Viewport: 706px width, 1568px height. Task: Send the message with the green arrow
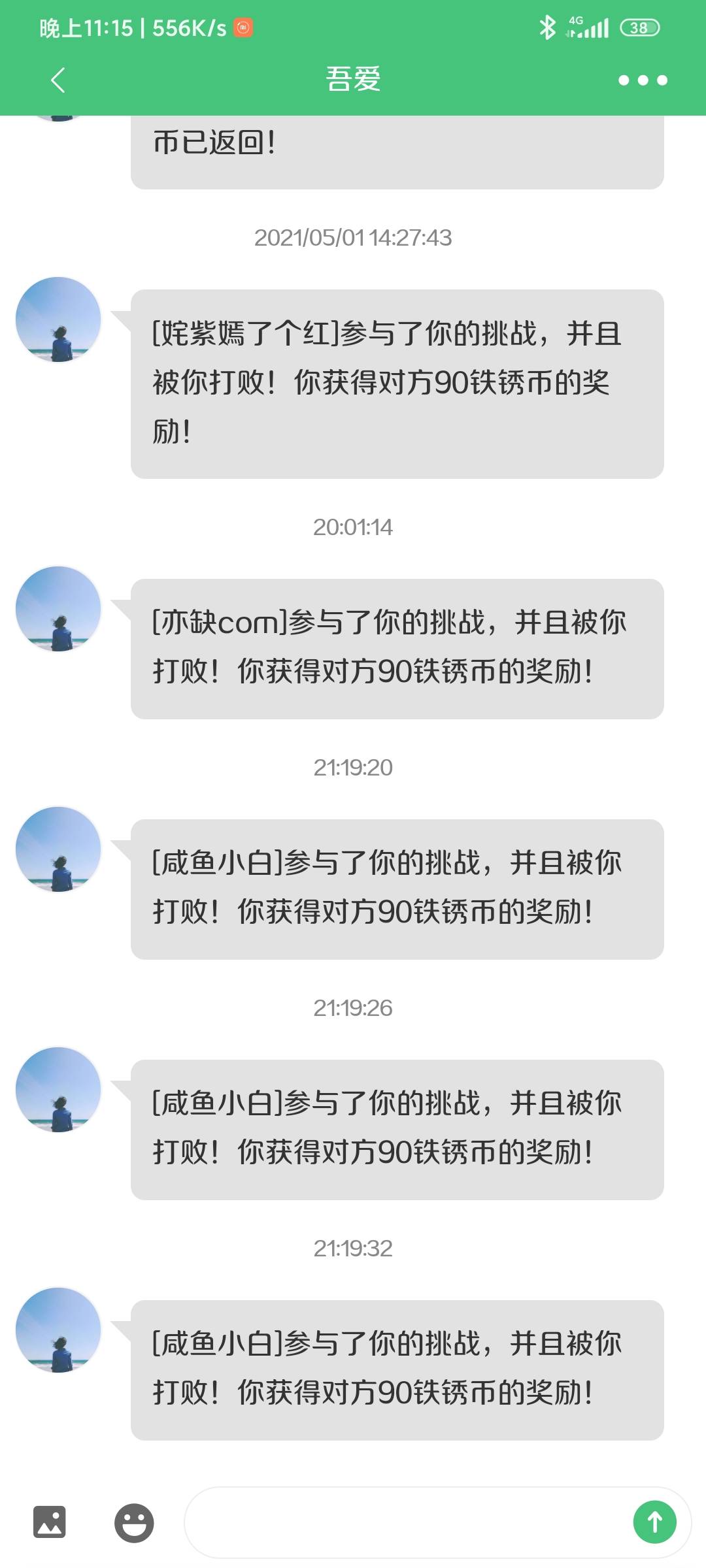654,1522
